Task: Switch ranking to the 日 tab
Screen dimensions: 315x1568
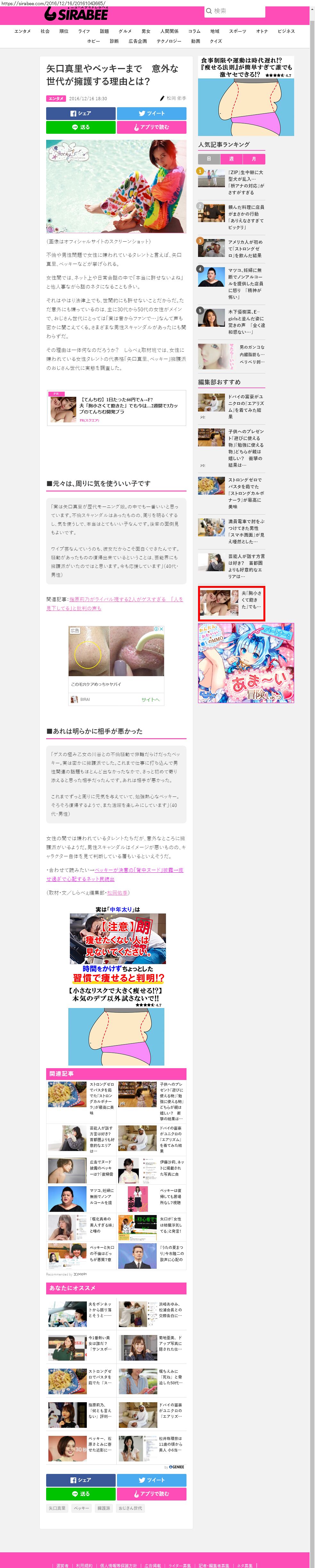Action: pyautogui.click(x=209, y=159)
